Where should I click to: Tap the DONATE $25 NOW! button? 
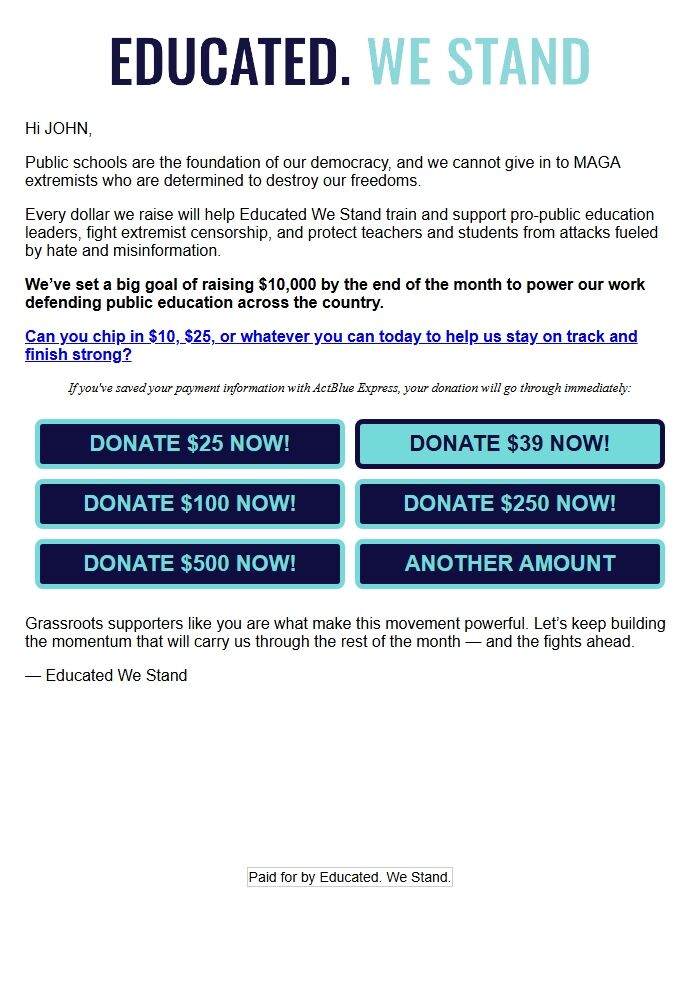coord(190,444)
